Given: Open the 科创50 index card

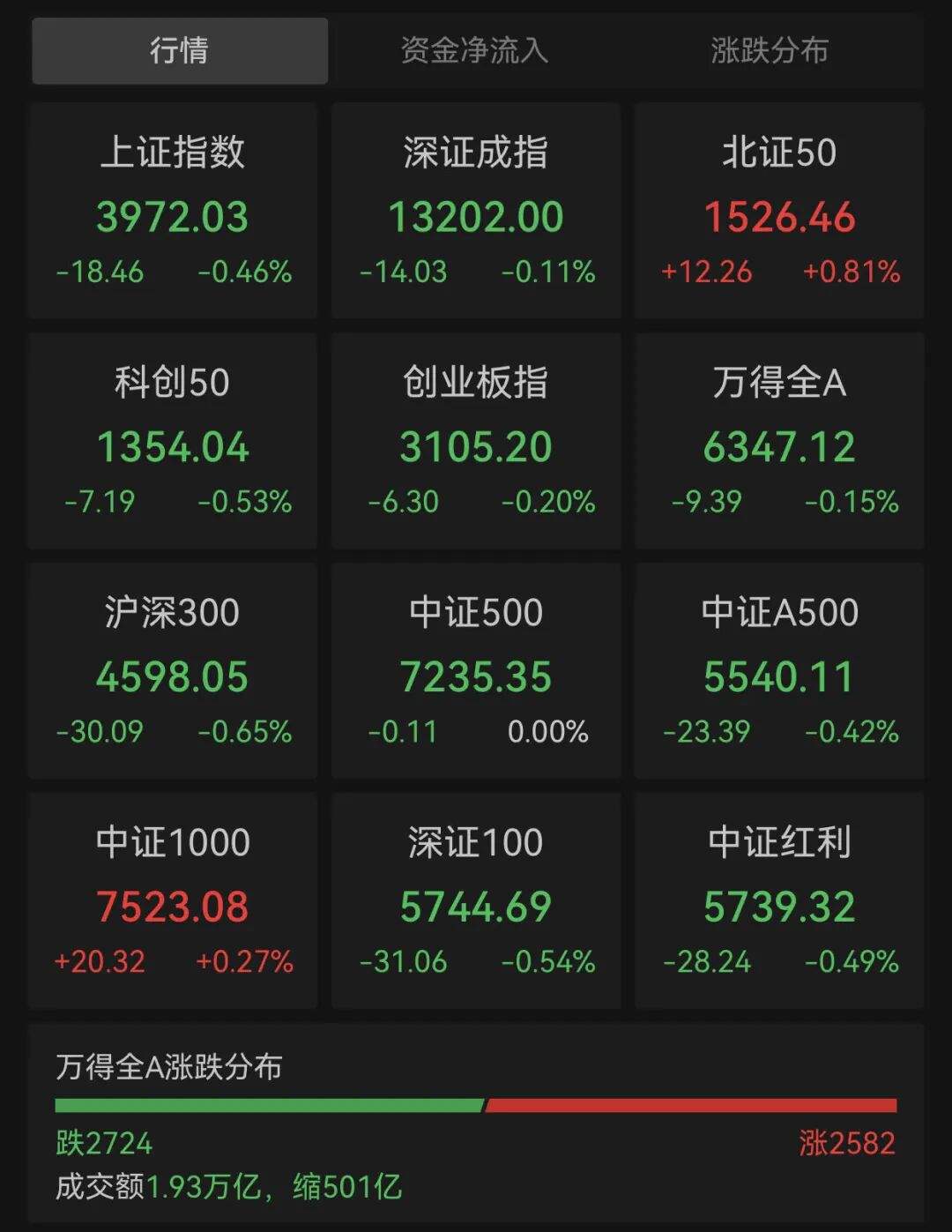Looking at the screenshot, I should [173, 441].
